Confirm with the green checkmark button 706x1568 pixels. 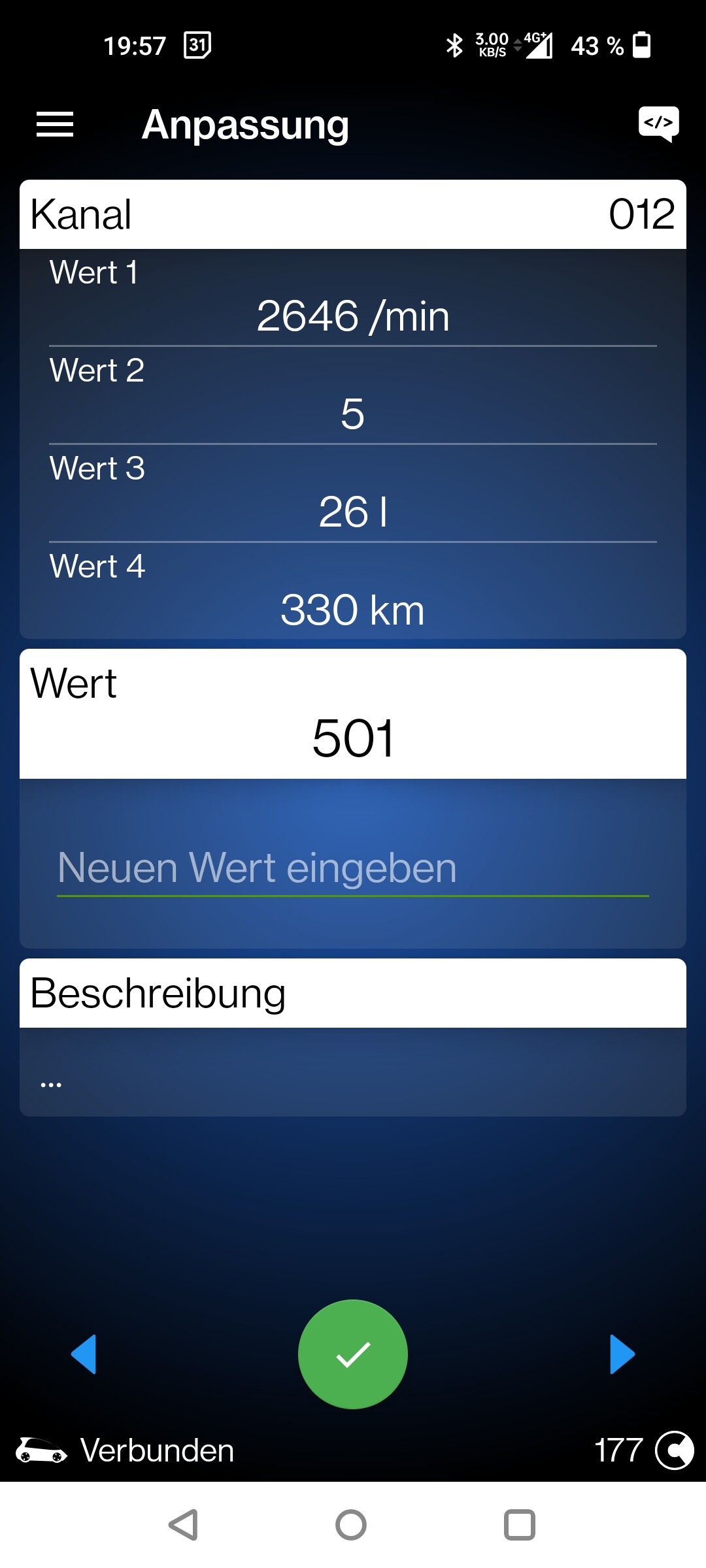(353, 1354)
